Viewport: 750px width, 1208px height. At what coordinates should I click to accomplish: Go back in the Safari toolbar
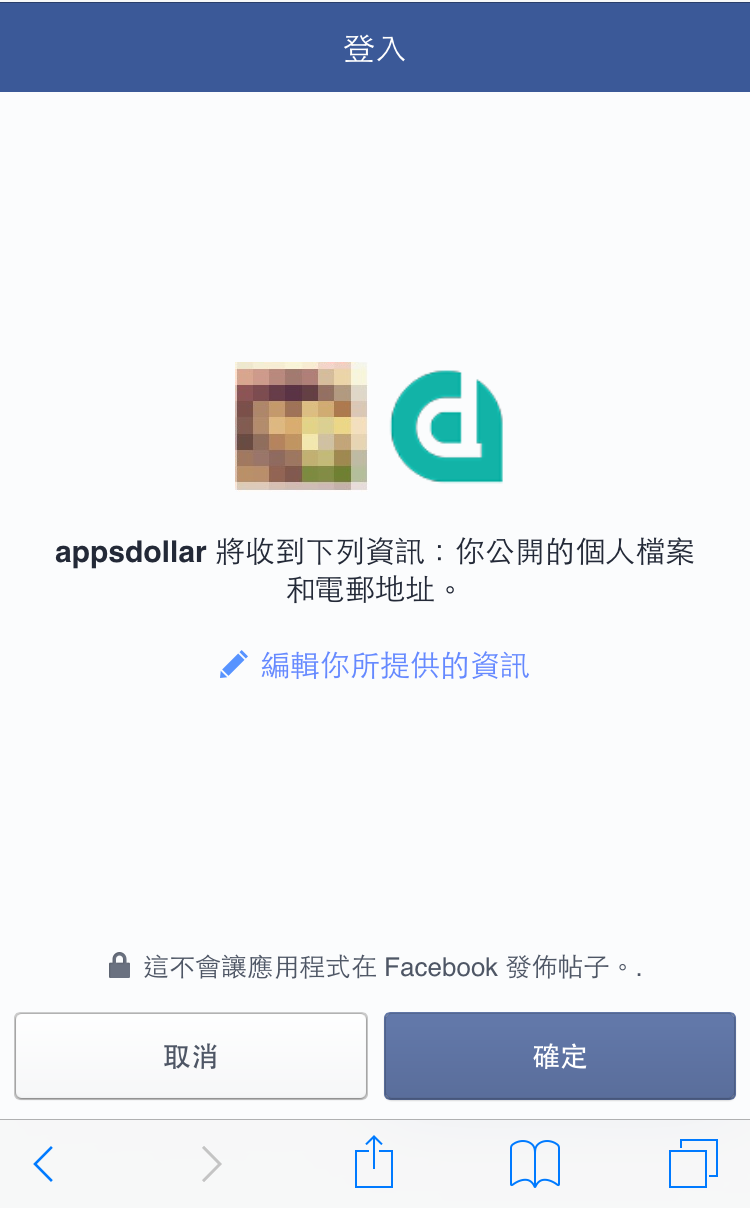(43, 1163)
